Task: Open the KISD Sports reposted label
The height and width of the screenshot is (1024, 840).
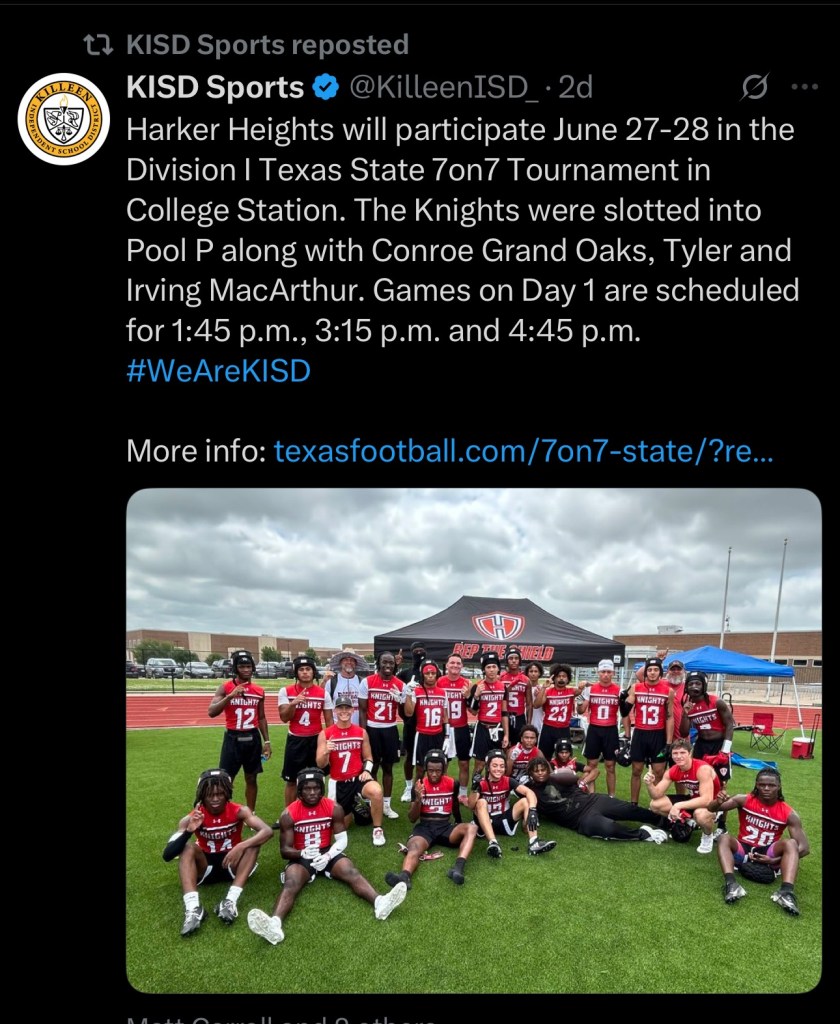Action: click(267, 45)
